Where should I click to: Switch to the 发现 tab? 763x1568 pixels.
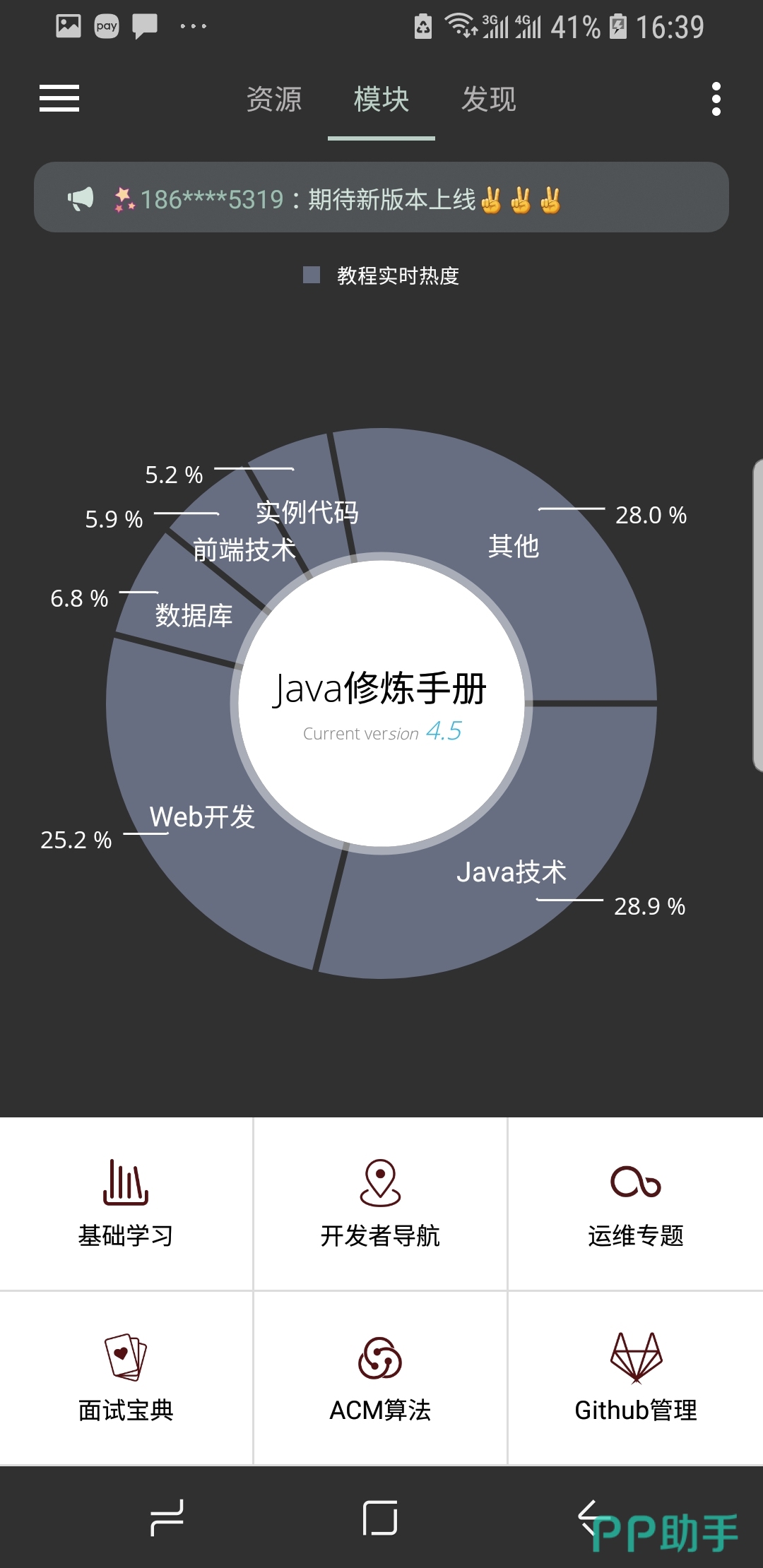[x=488, y=99]
